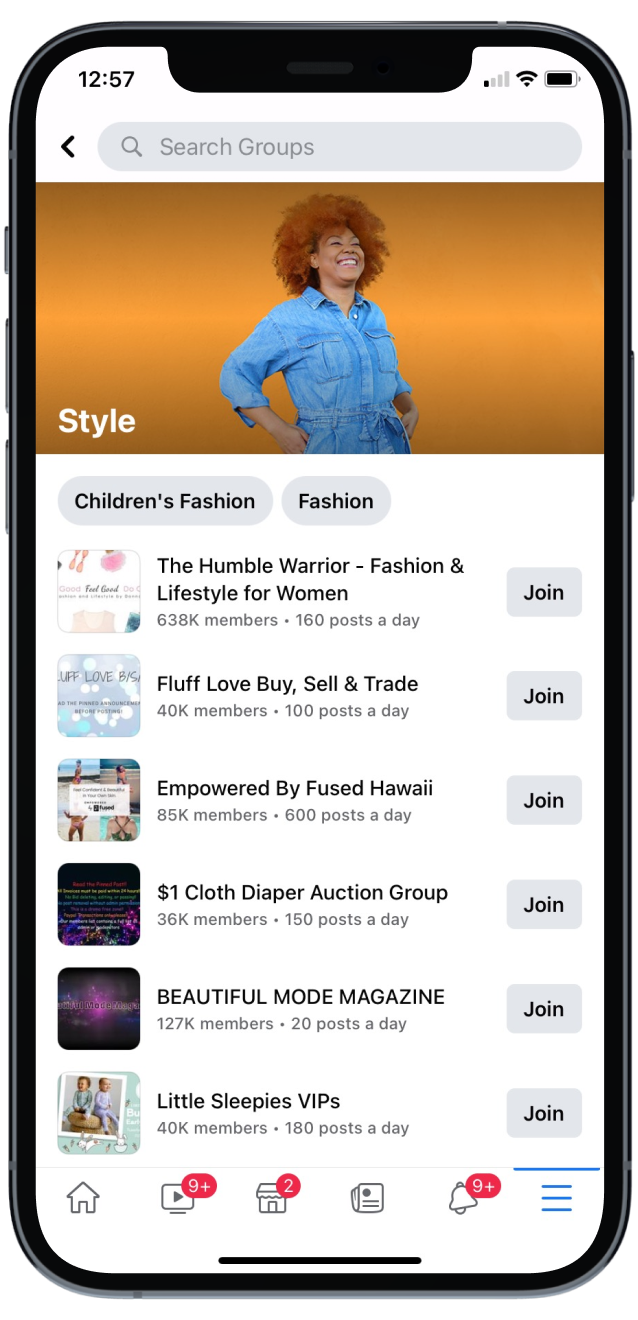
Task: Select the Fashion chip
Action: click(336, 501)
